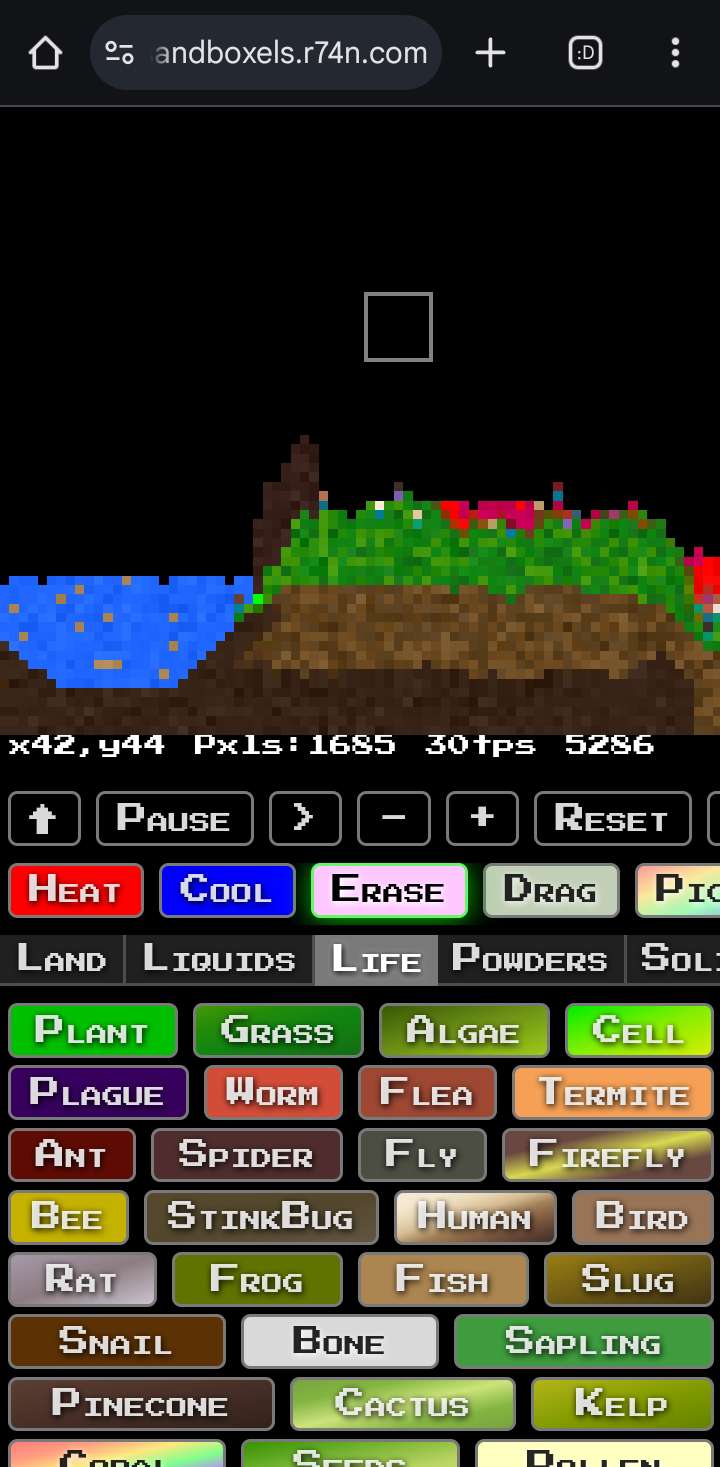Increase the brush size with plus
Viewport: 720px width, 1467px height.
click(482, 819)
